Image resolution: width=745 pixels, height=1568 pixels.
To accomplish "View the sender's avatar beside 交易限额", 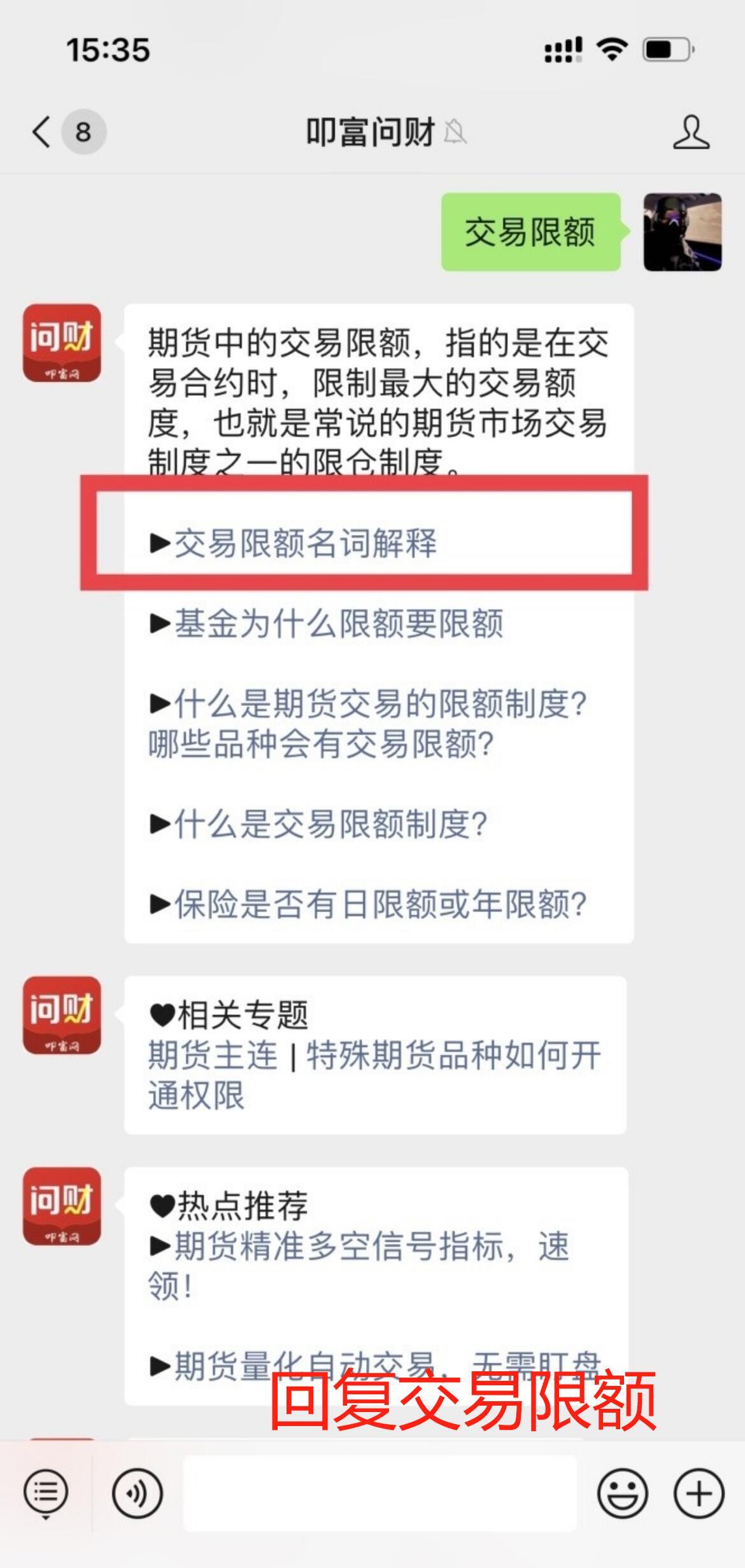I will tap(682, 232).
